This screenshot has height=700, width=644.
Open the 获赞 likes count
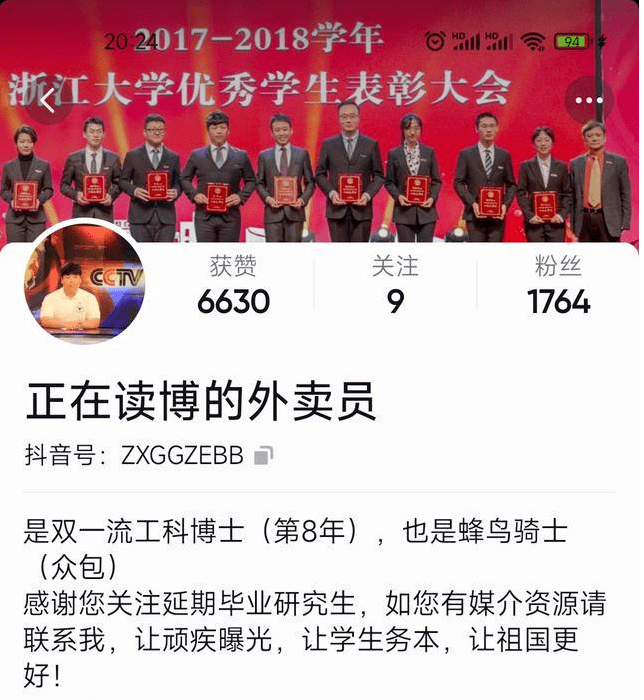pyautogui.click(x=233, y=286)
